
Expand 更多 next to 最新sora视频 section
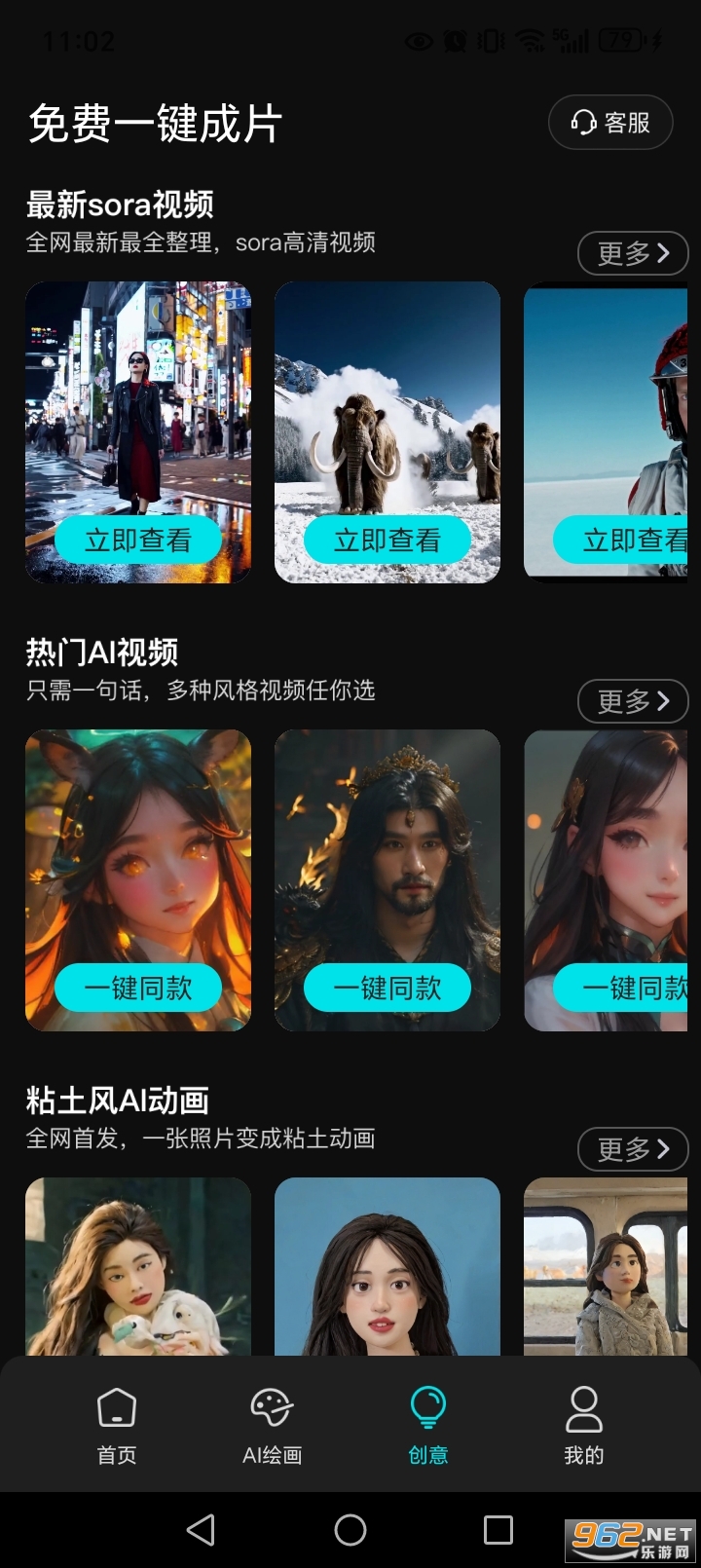click(634, 253)
